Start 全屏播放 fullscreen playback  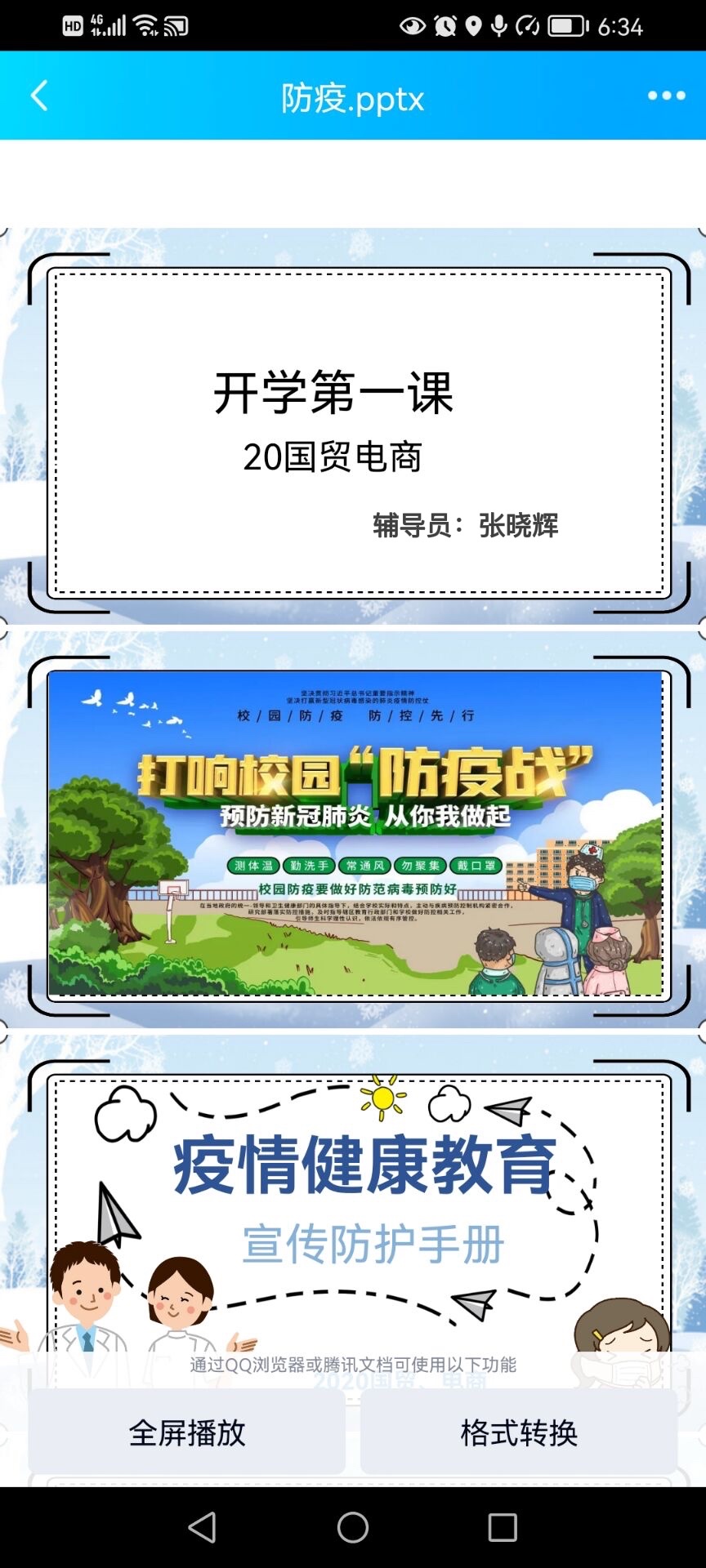coord(187,1432)
